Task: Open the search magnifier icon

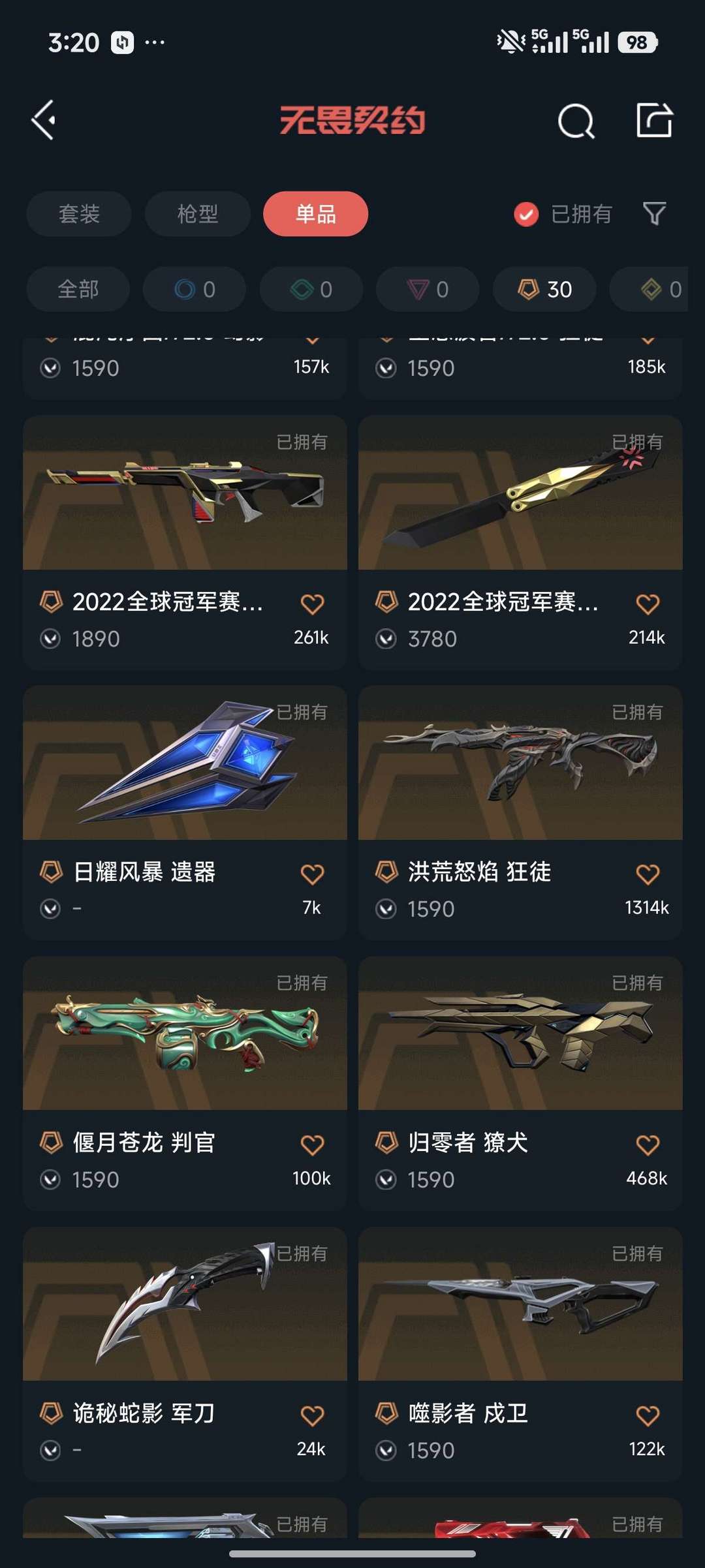Action: click(577, 121)
